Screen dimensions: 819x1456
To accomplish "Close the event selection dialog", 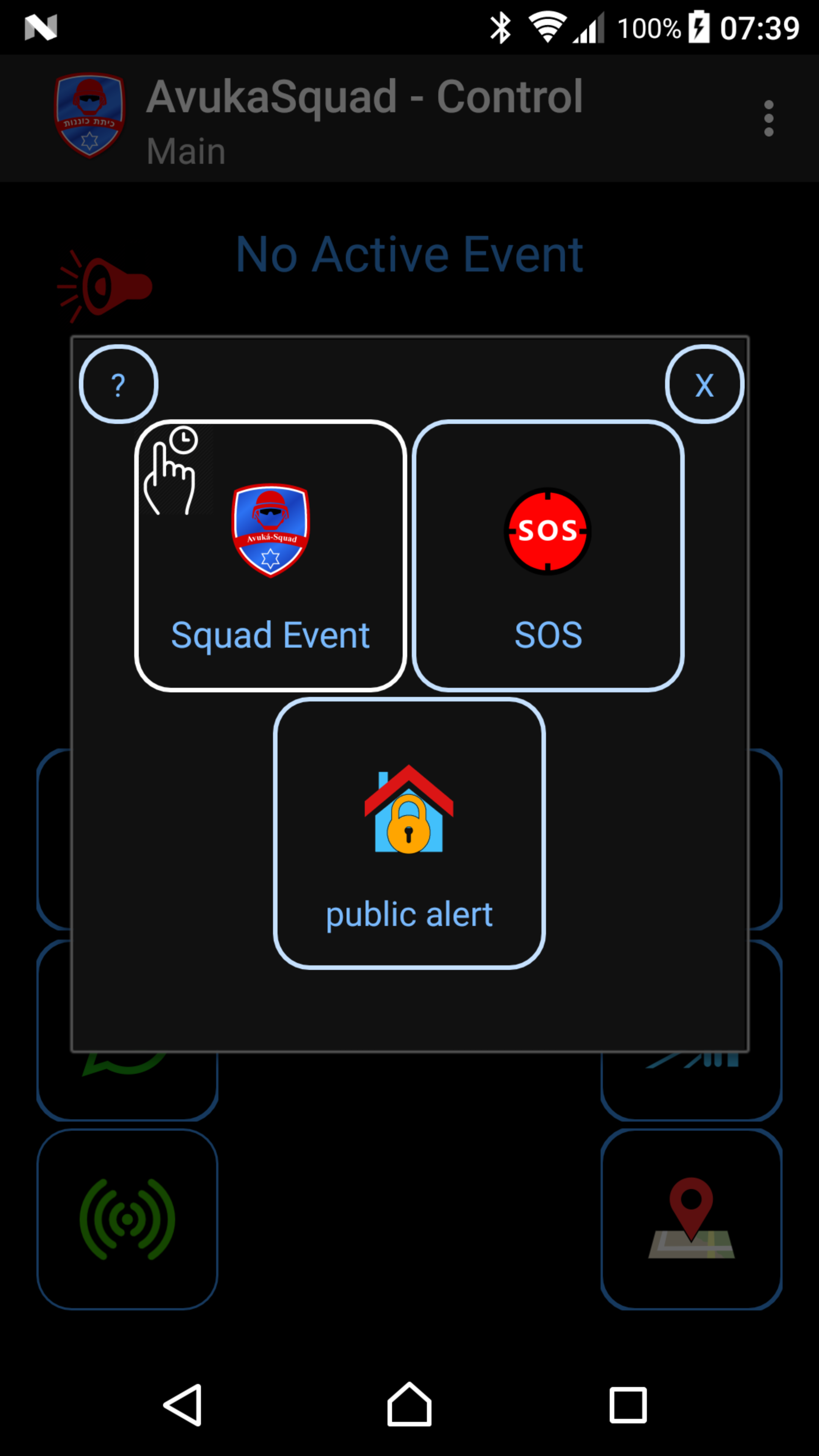I will (704, 384).
